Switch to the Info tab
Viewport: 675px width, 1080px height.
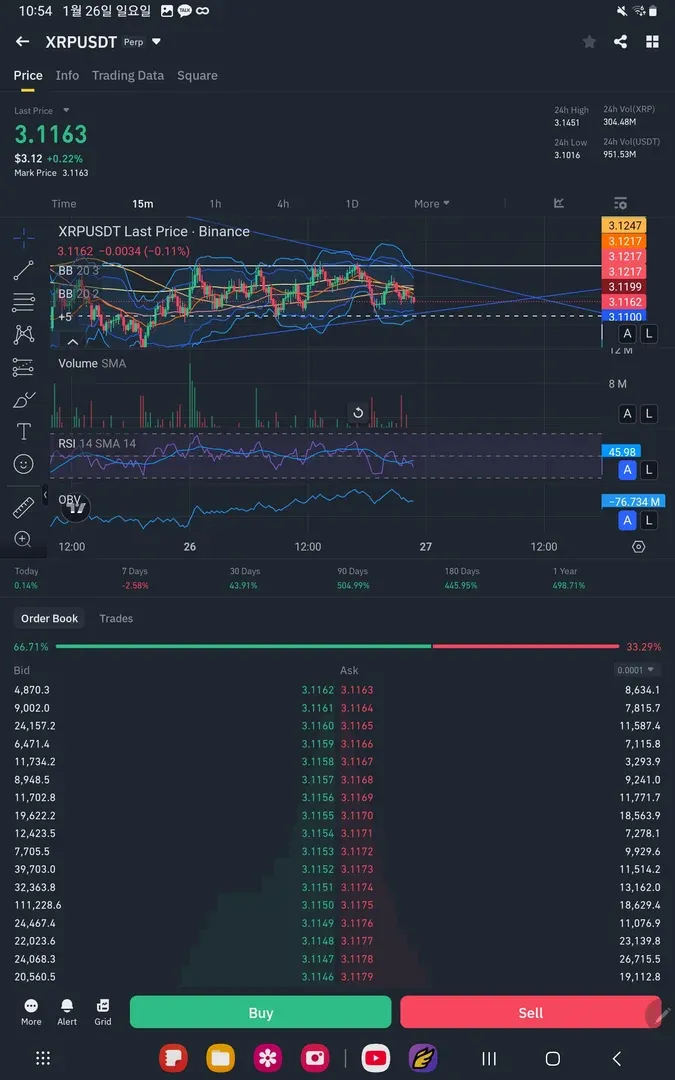tap(67, 76)
